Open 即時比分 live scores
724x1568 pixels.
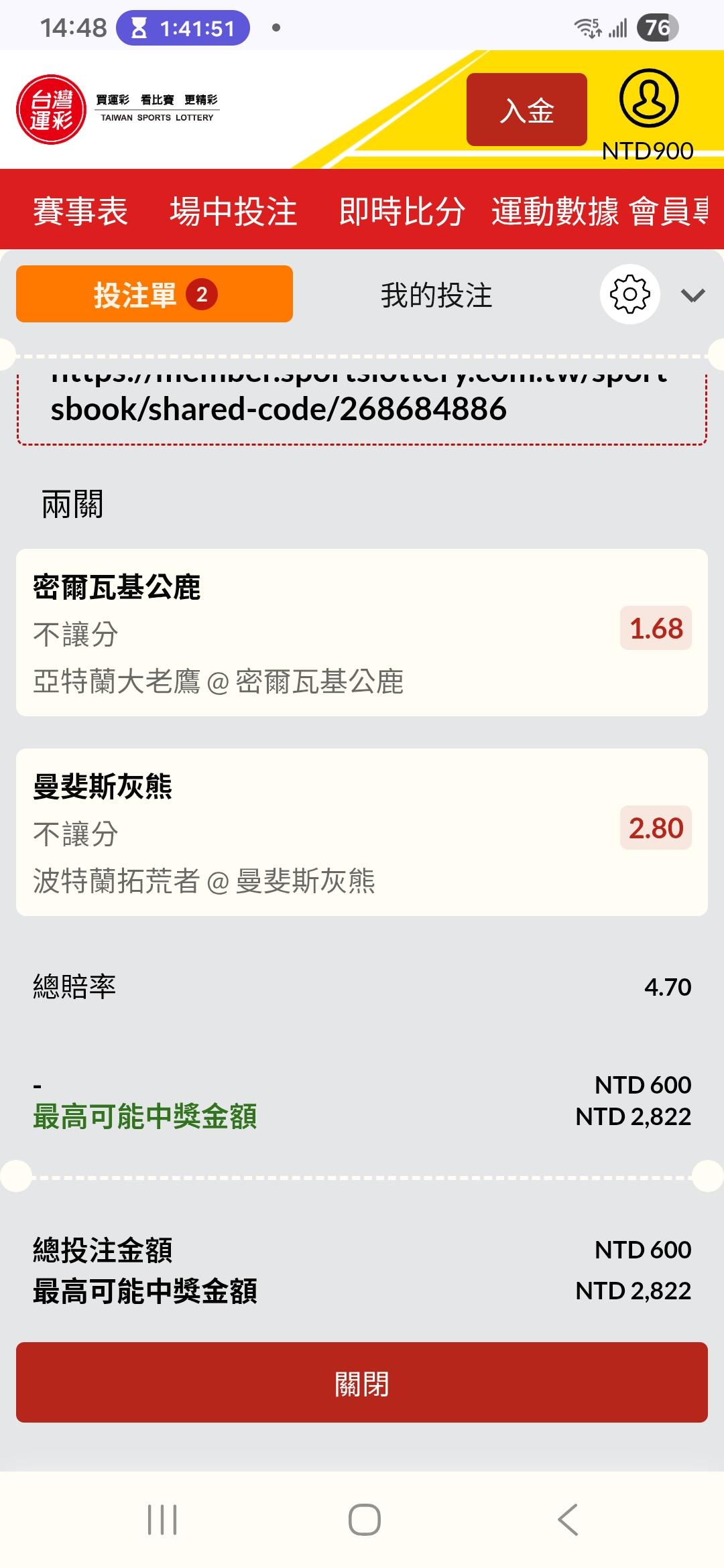[402, 212]
